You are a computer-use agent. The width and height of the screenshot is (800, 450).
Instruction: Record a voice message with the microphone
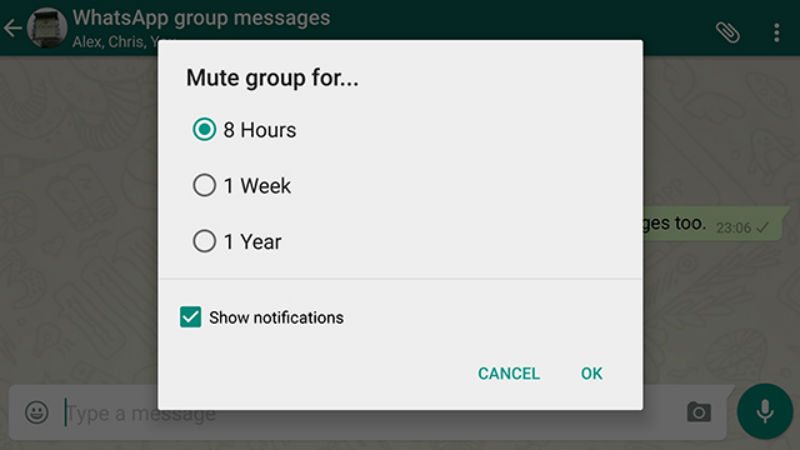click(x=765, y=411)
